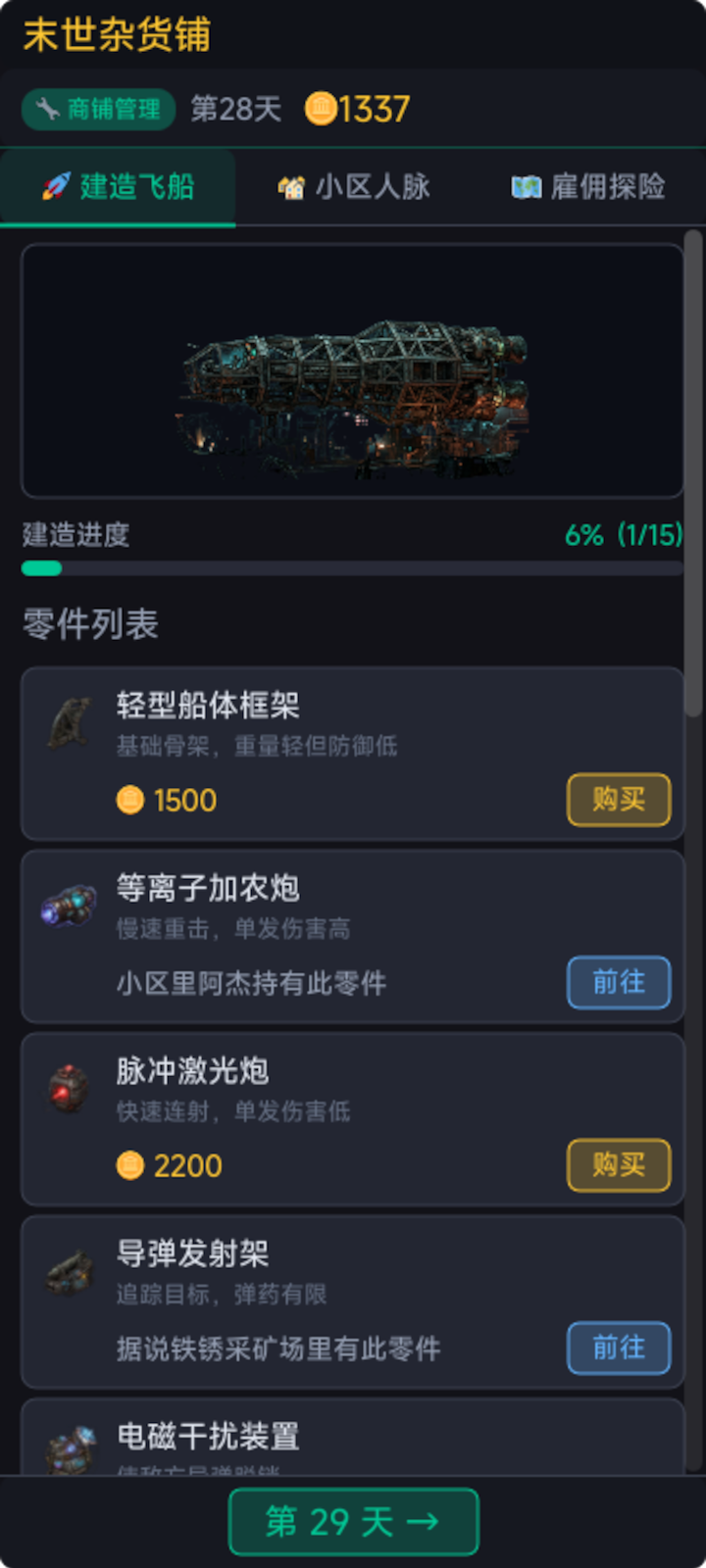This screenshot has height=1568, width=706.
Task: Click the house icon on 小区人脉 tab
Action: click(x=291, y=186)
